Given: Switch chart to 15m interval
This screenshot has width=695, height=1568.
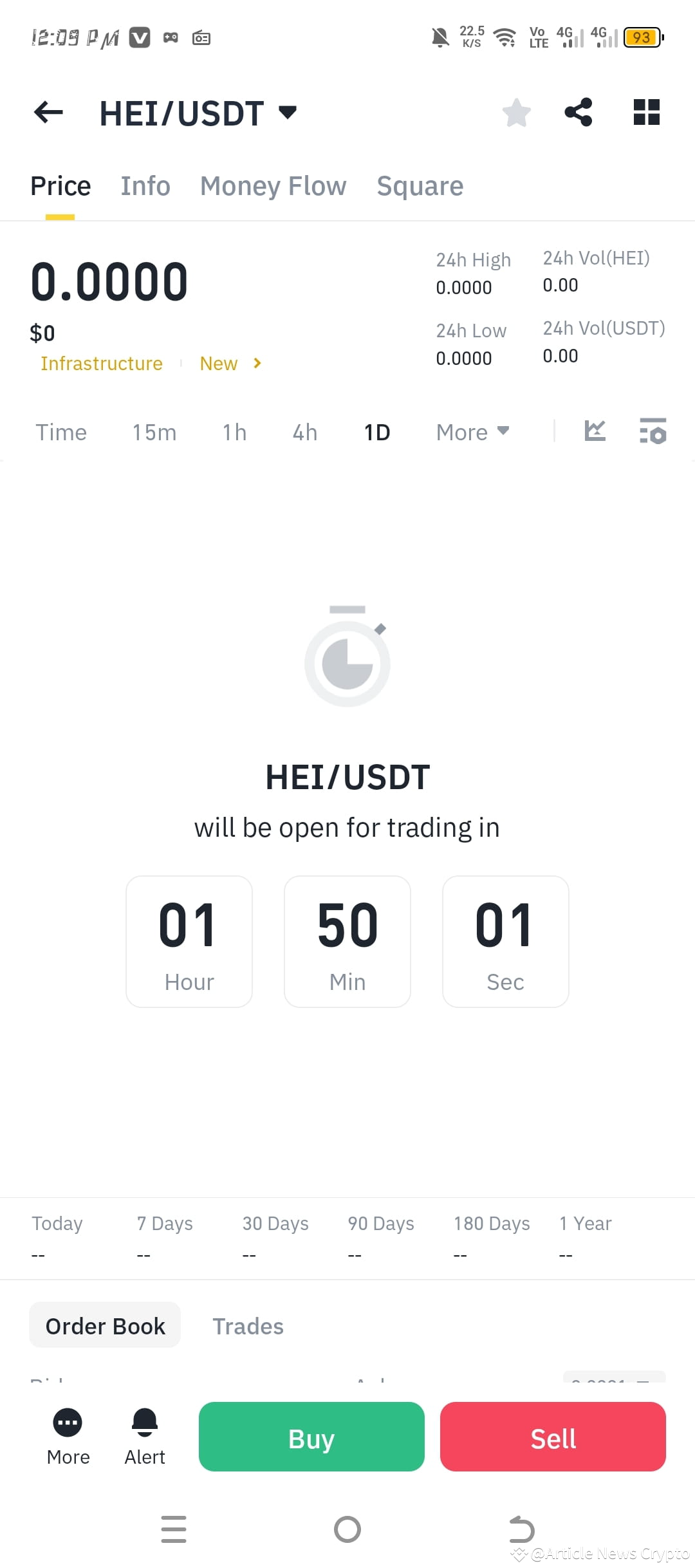Looking at the screenshot, I should tap(154, 432).
